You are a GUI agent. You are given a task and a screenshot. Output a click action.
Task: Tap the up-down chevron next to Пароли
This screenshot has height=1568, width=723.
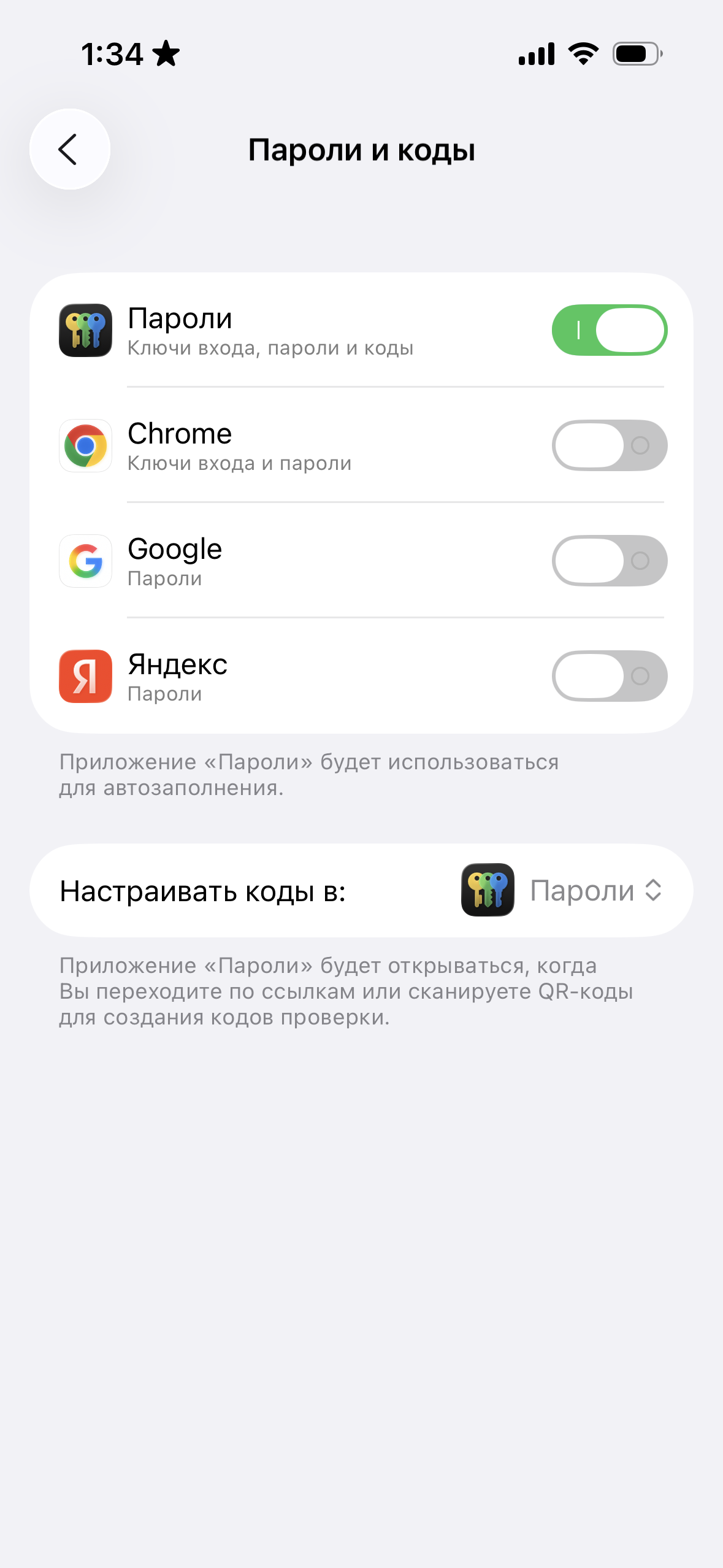pos(654,890)
